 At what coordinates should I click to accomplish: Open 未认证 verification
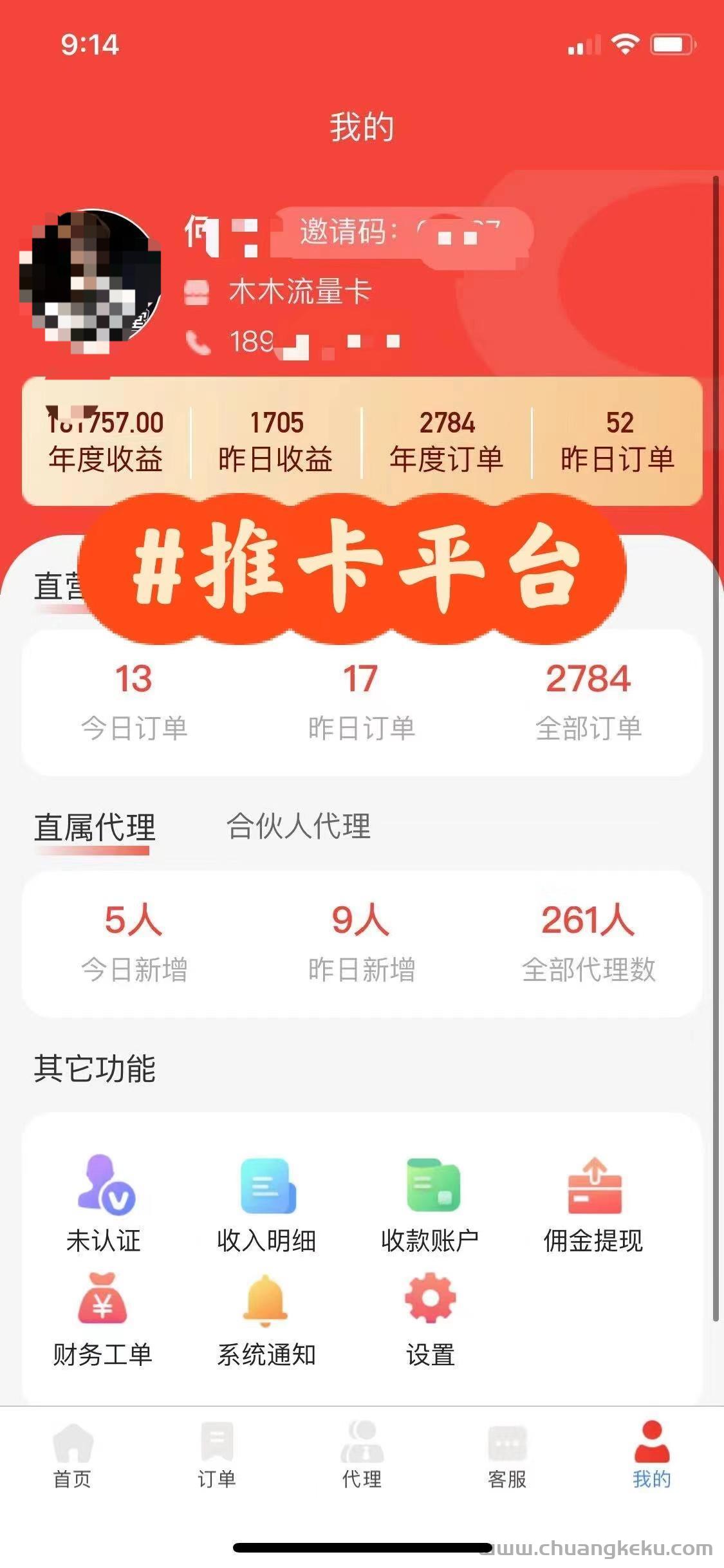coord(104,1204)
